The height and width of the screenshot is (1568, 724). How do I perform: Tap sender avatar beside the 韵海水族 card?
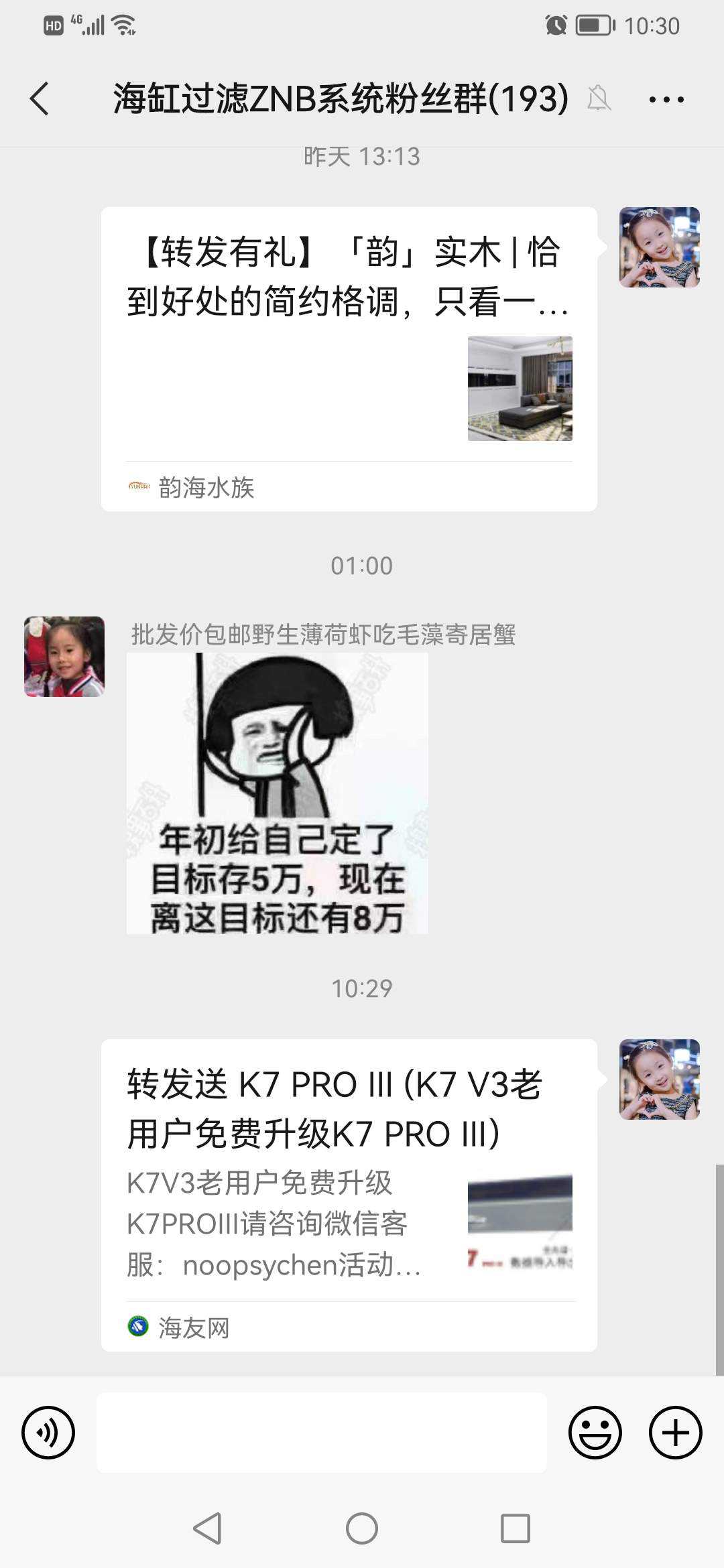[x=659, y=247]
